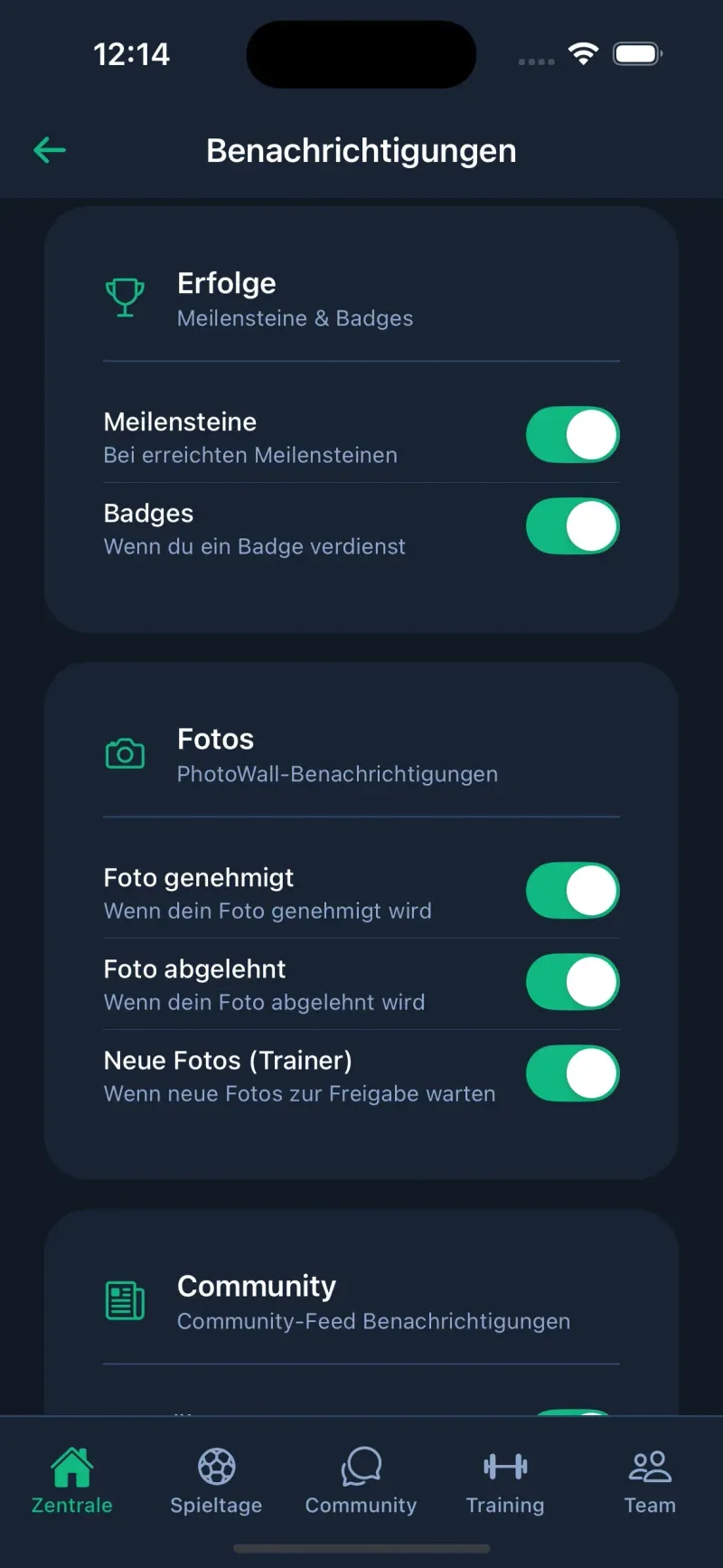Toggle Neue Fotos (Trainer) switch
The height and width of the screenshot is (1568, 723).
click(x=572, y=1073)
